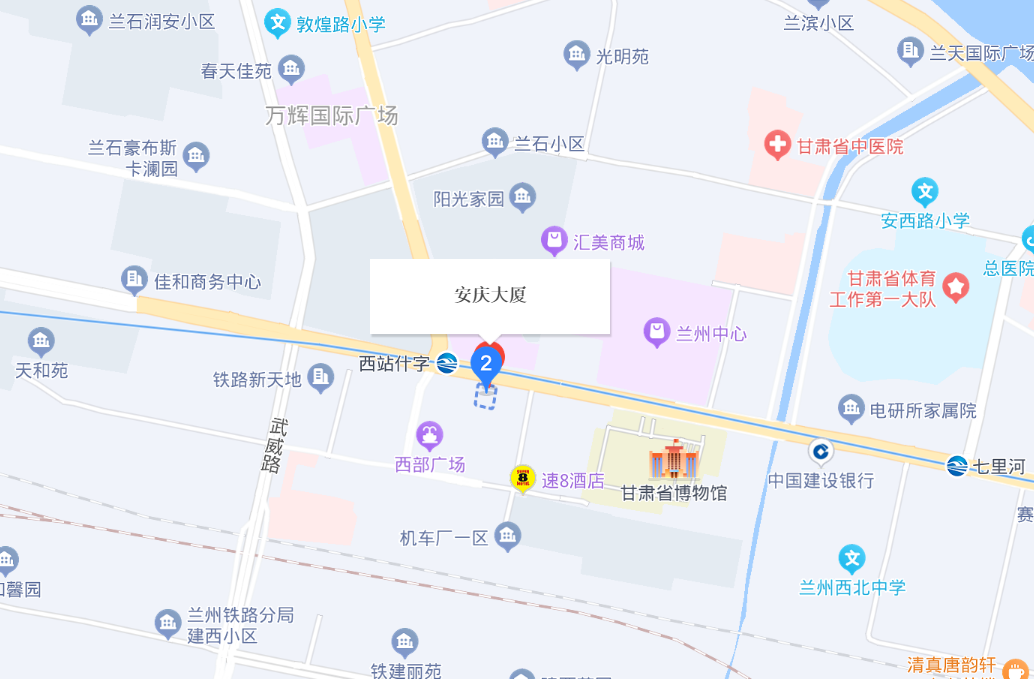Select 汇美商城 shopping marker

point(554,241)
